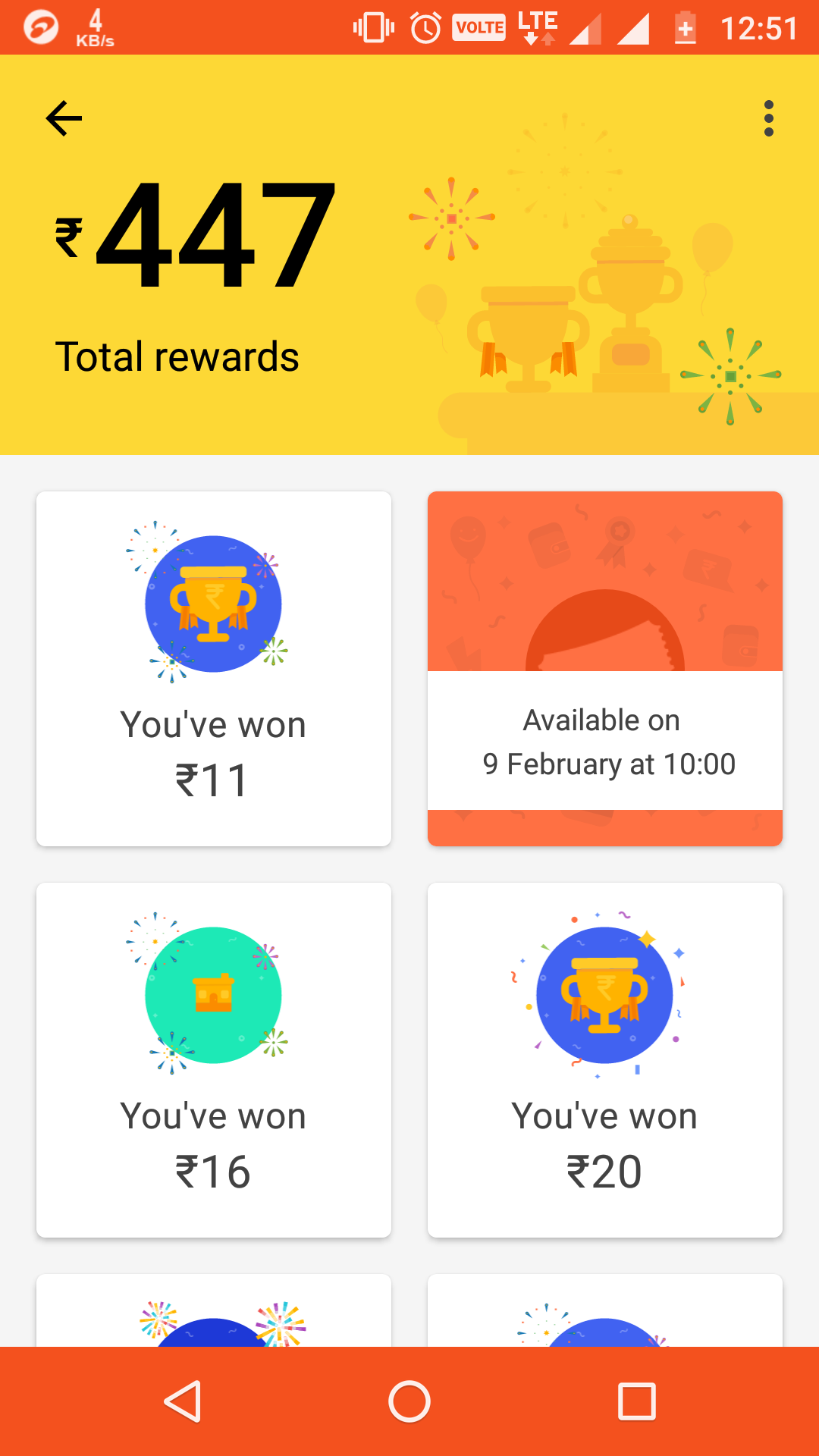Tap the system home button
The width and height of the screenshot is (819, 1456).
(409, 1401)
